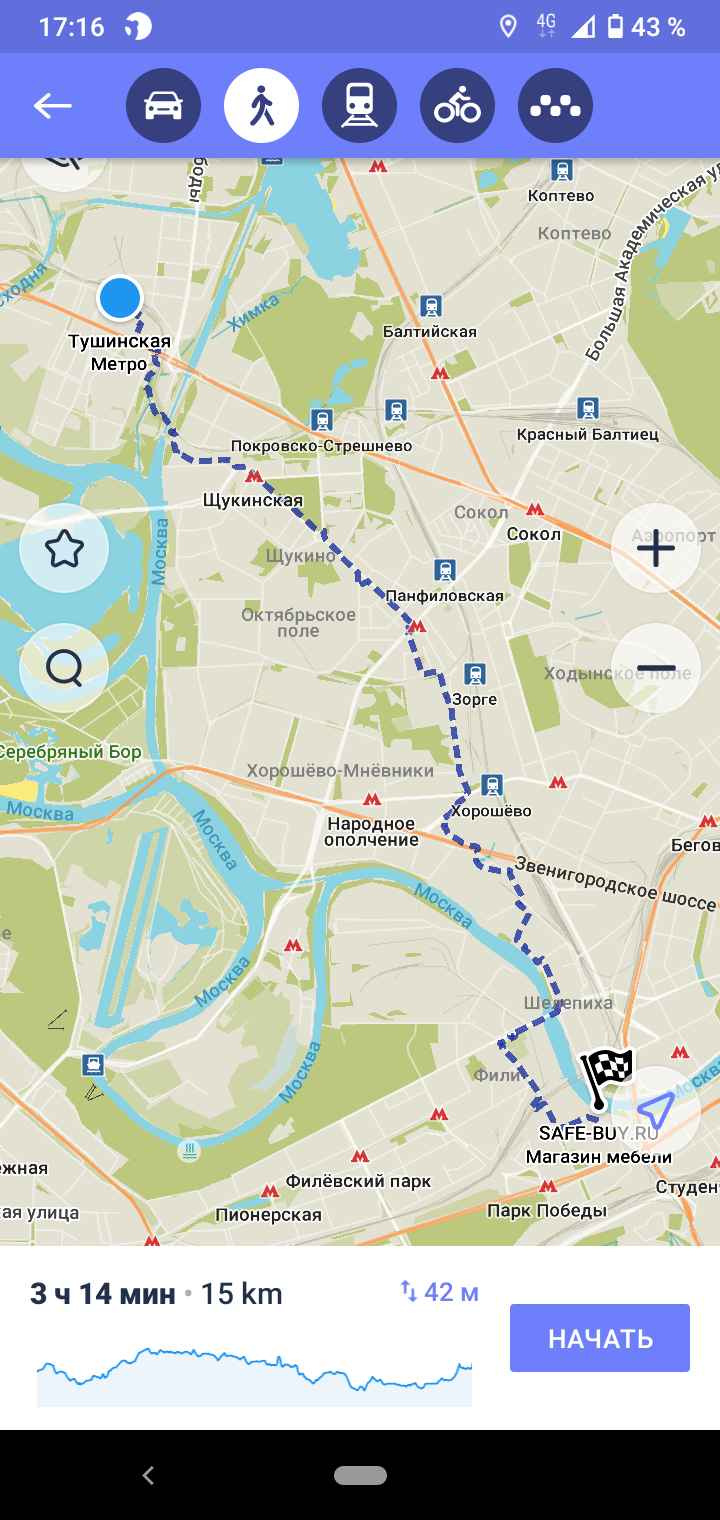
Task: Center map on my location arrow
Action: pyautogui.click(x=656, y=1110)
